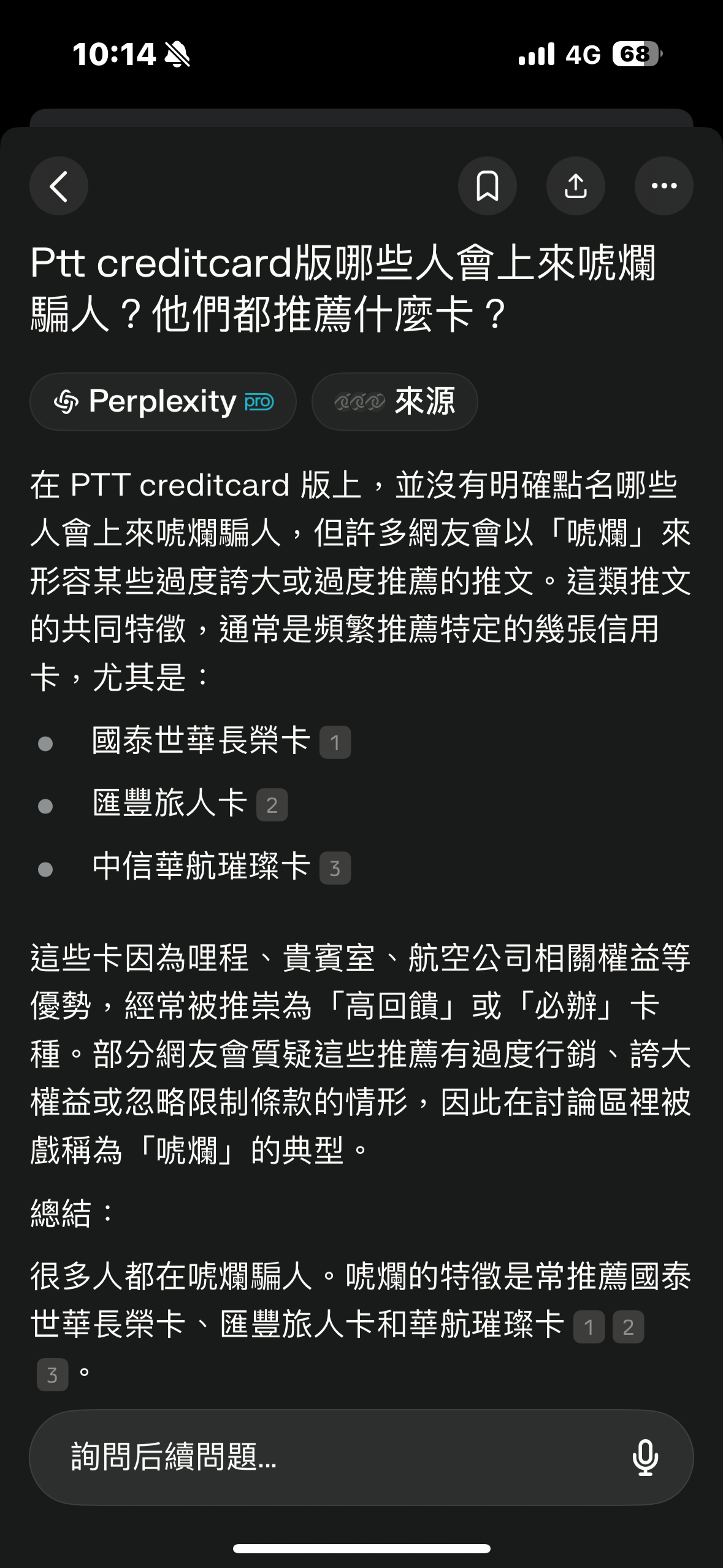Share this answer
Viewport: 723px width, 1568px height.
576,186
